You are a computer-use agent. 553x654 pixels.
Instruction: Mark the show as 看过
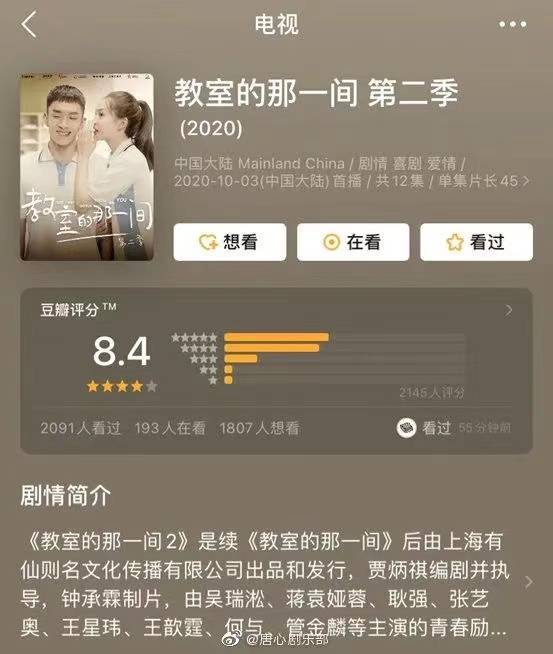click(476, 242)
